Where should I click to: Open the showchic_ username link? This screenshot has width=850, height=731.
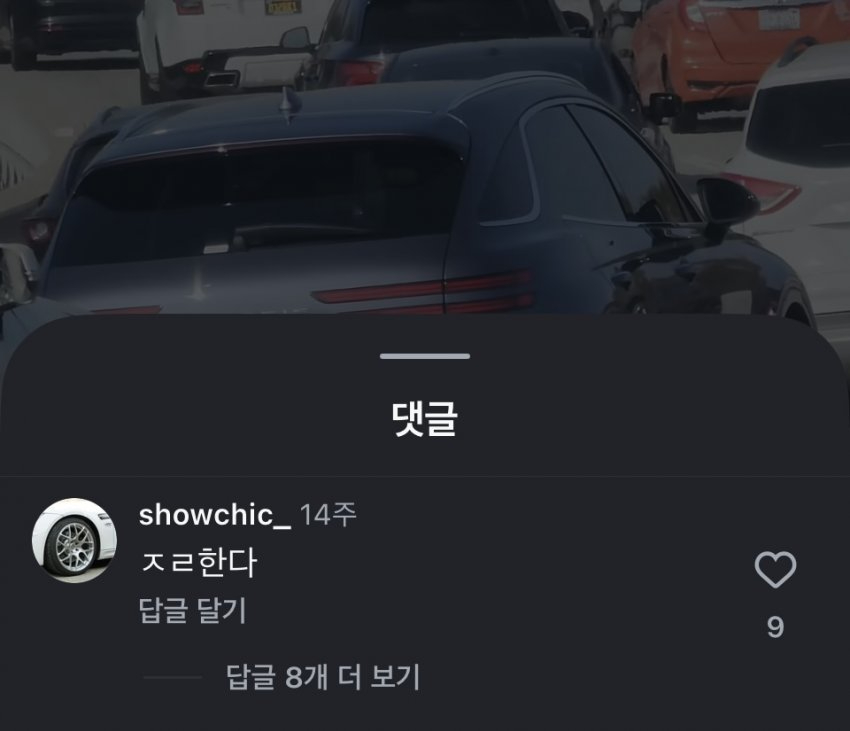click(x=214, y=515)
